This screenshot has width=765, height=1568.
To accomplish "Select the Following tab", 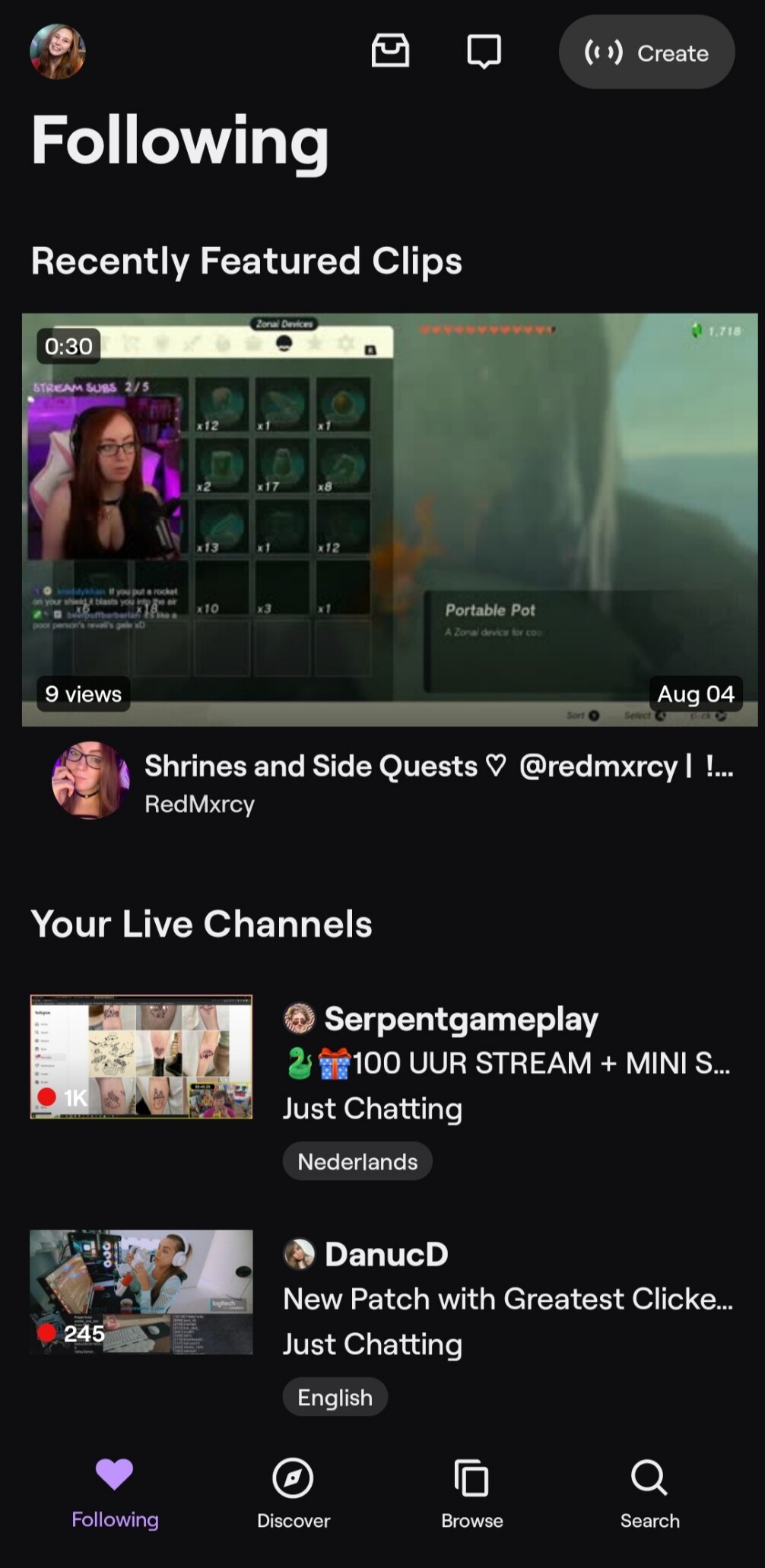I will (115, 1493).
